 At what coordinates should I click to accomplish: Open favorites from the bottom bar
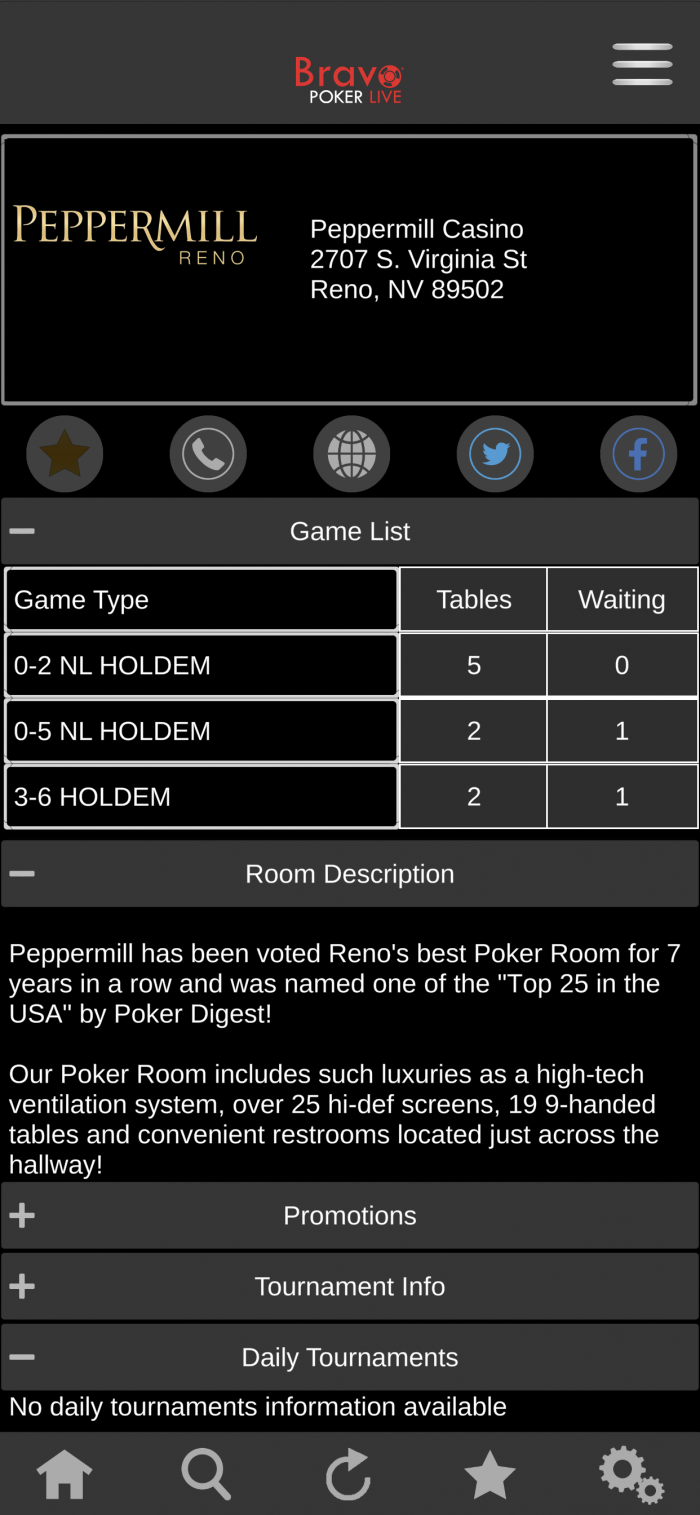[x=490, y=1475]
